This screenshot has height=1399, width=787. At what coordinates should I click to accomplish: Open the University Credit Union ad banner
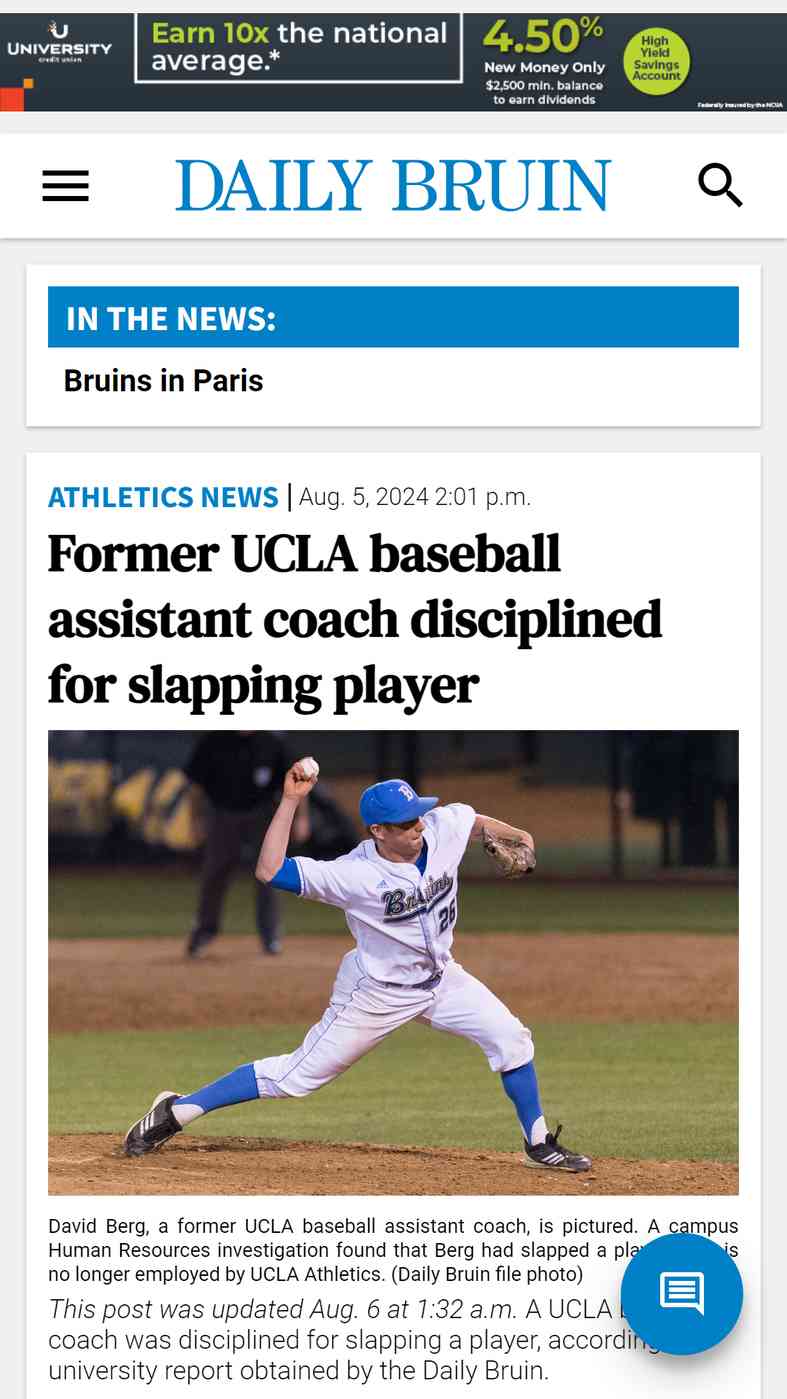tap(393, 62)
